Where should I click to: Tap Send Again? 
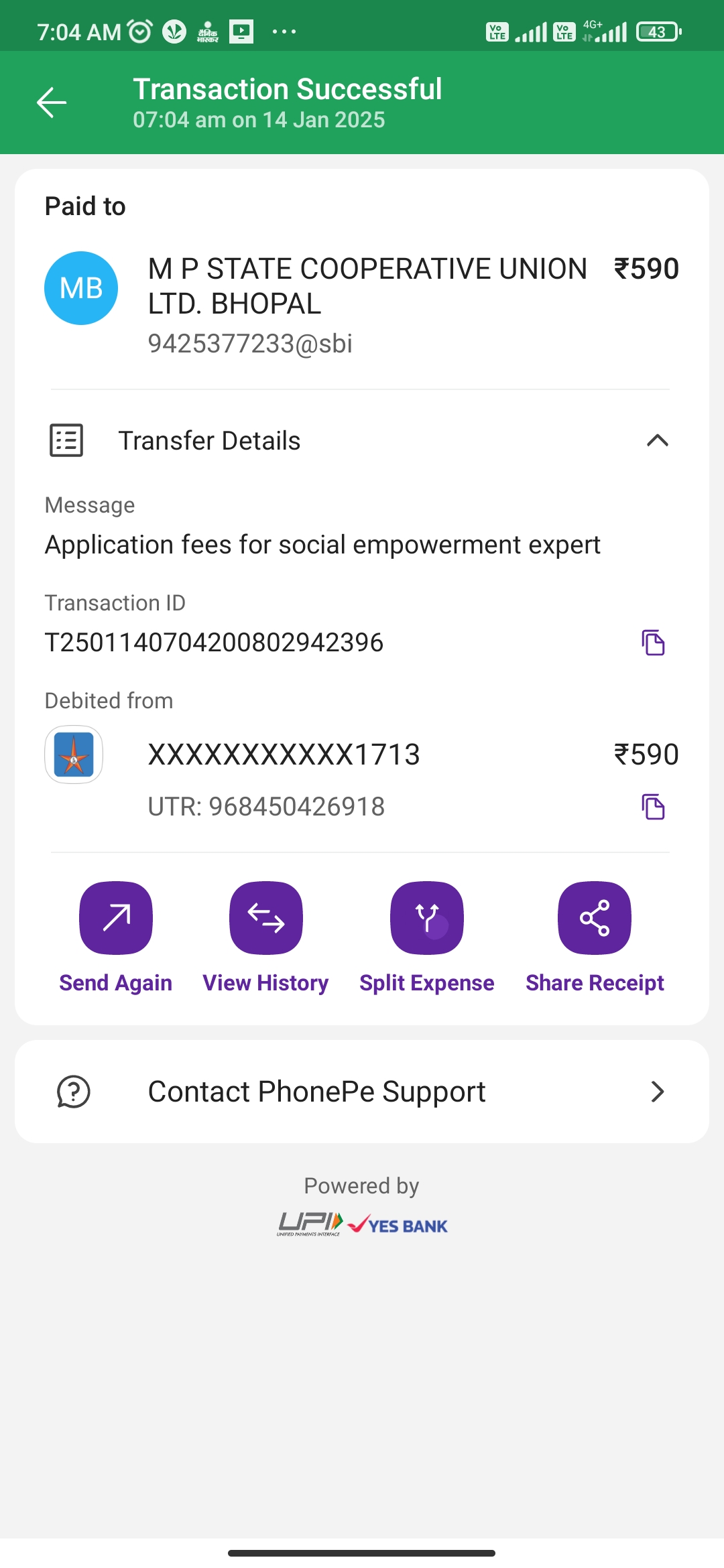click(x=116, y=938)
